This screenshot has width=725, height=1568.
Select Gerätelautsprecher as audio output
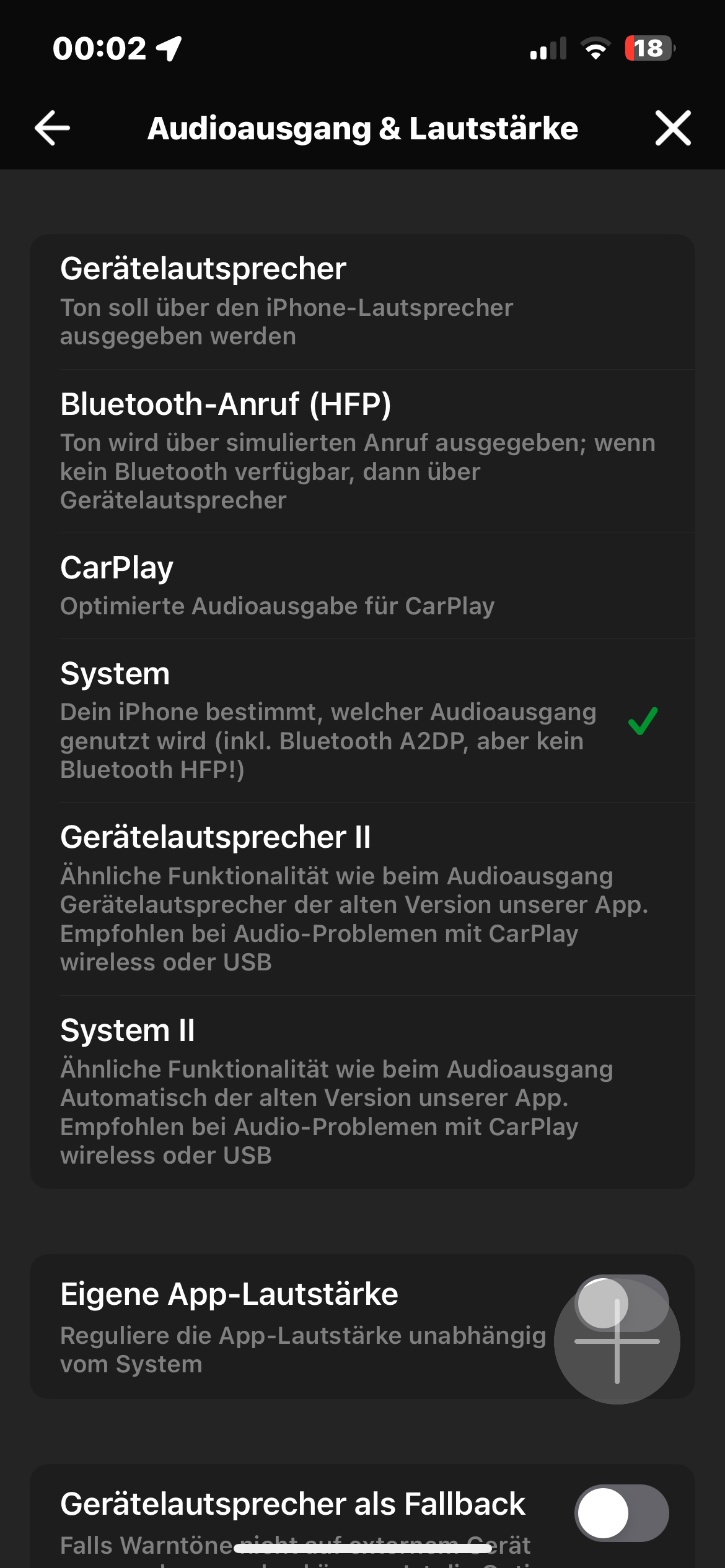362,302
